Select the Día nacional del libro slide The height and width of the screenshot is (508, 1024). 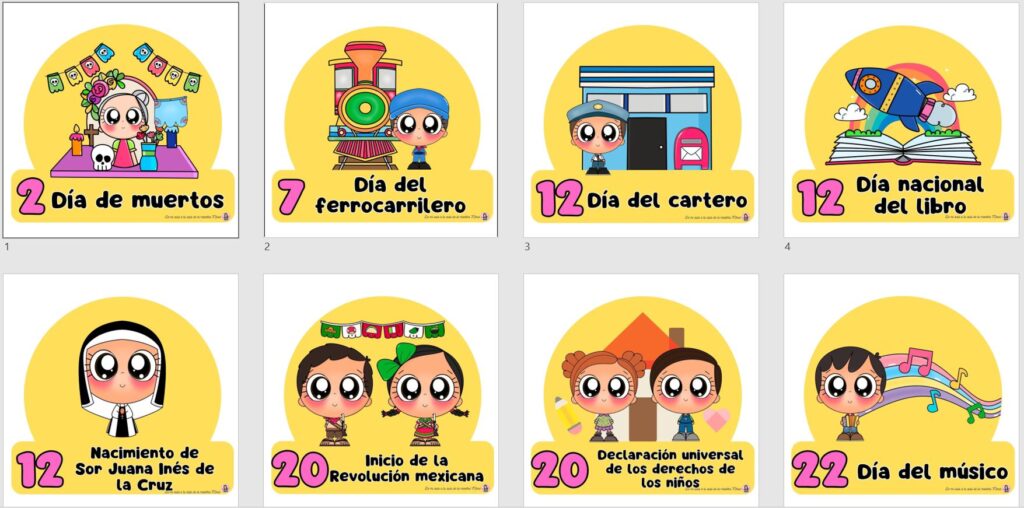pos(901,120)
